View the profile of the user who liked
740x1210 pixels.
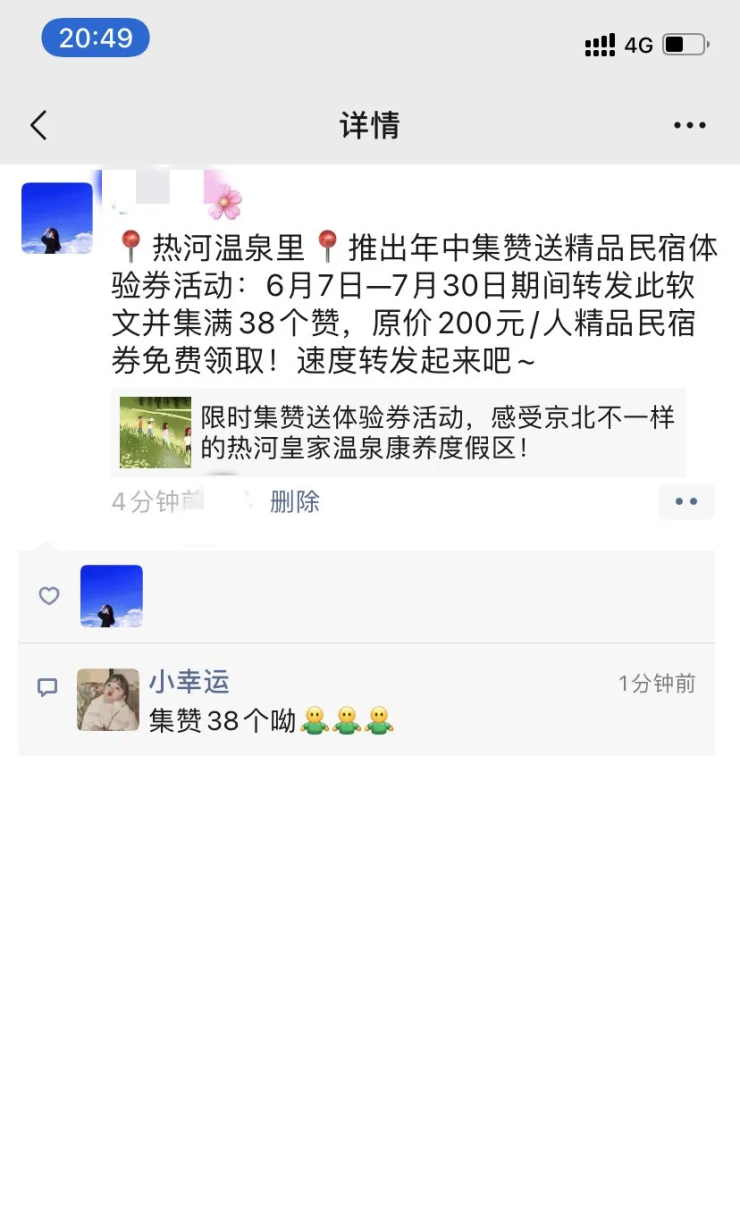(x=111, y=596)
